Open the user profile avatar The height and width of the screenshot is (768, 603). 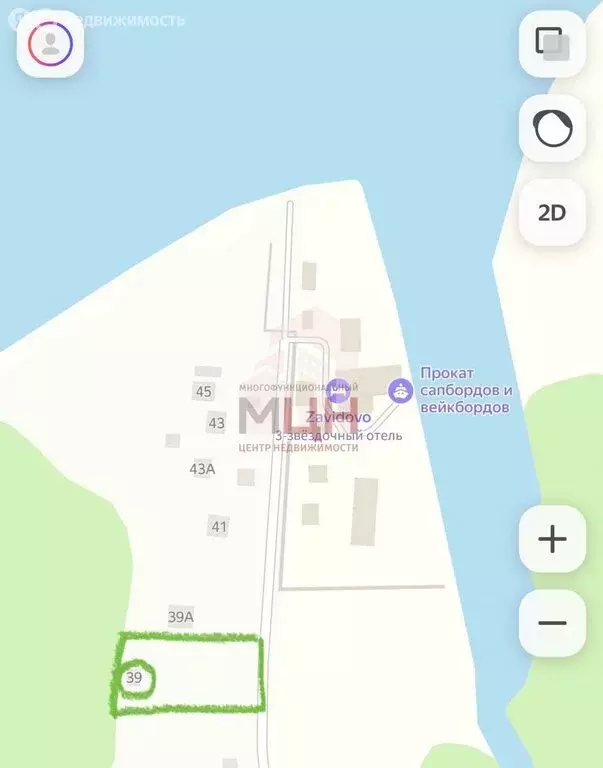pos(50,44)
